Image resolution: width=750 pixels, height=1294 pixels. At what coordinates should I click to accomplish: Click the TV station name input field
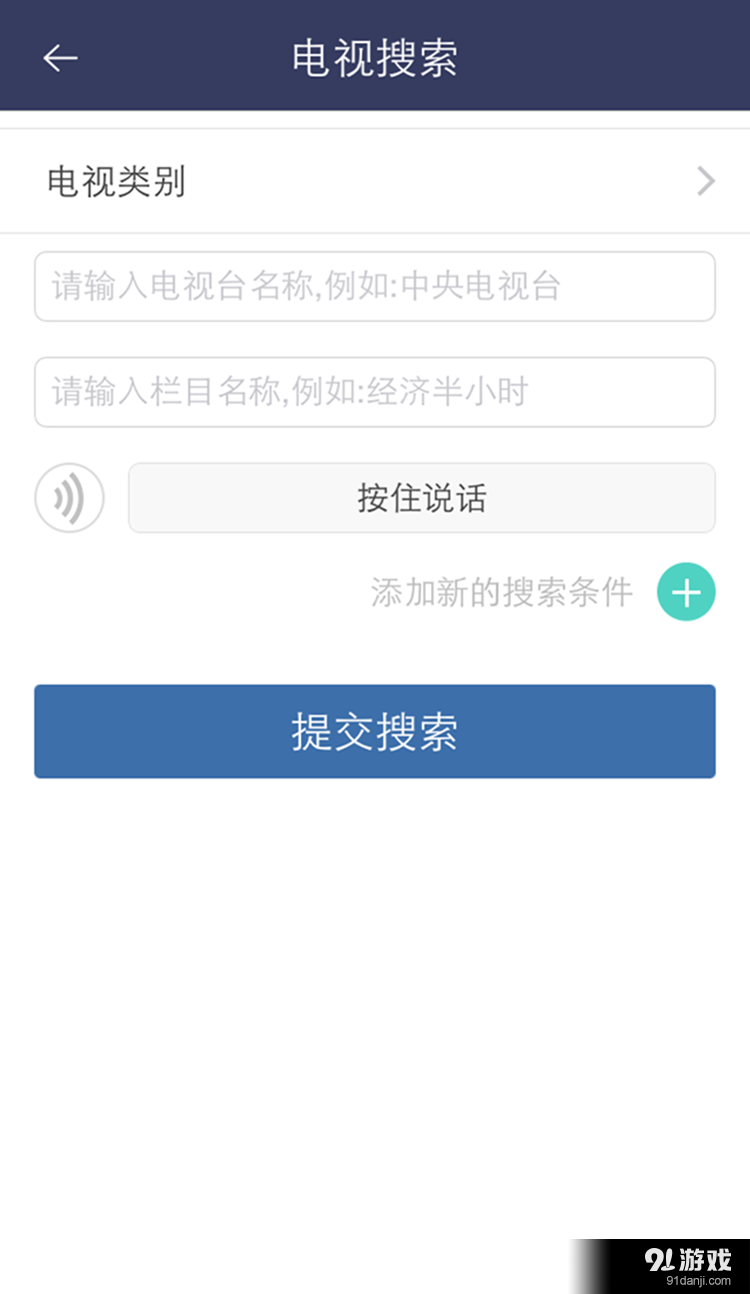(x=375, y=286)
